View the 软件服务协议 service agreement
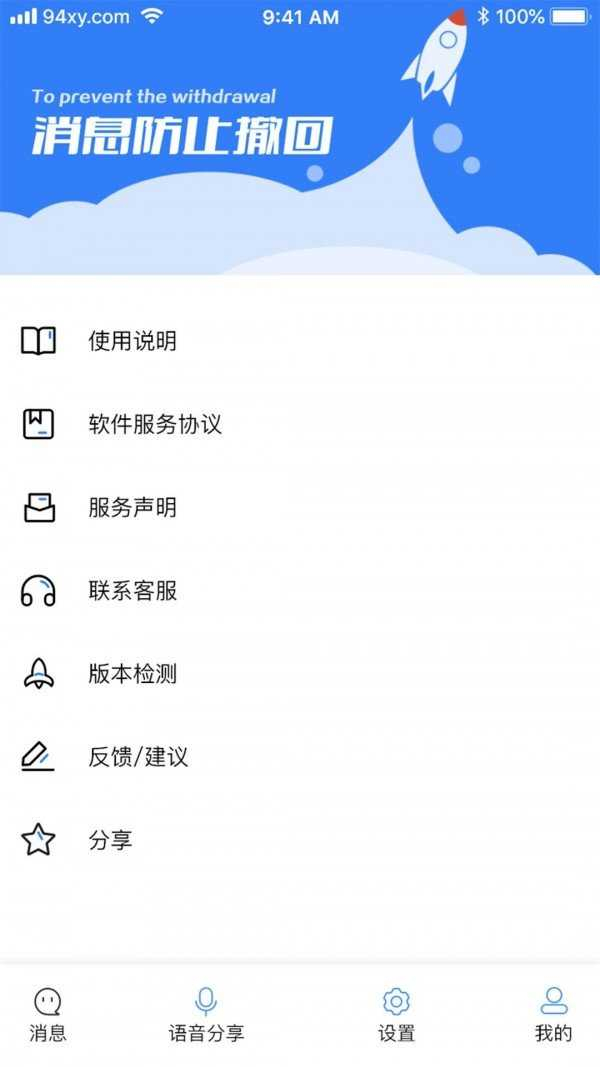The height and width of the screenshot is (1067, 600). (154, 424)
